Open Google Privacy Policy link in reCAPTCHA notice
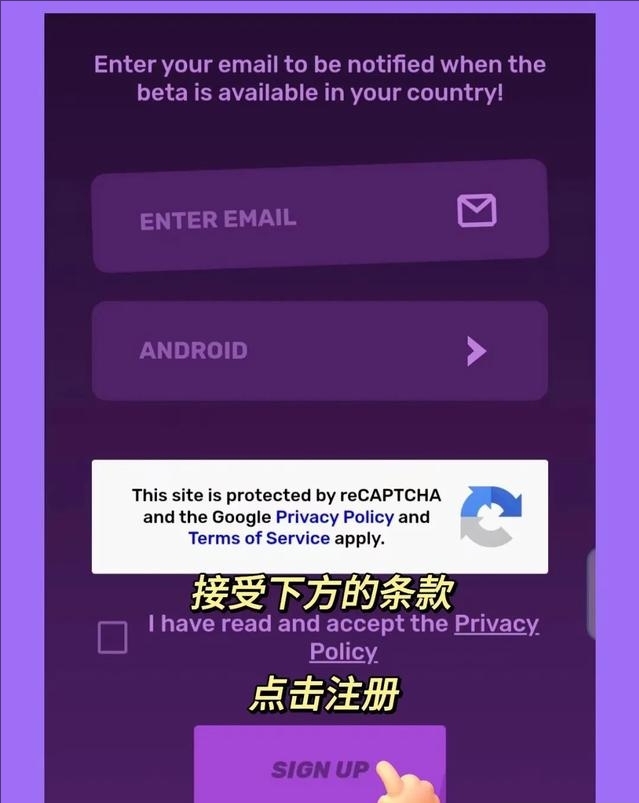Screen dimensions: 639x803 [334, 517]
